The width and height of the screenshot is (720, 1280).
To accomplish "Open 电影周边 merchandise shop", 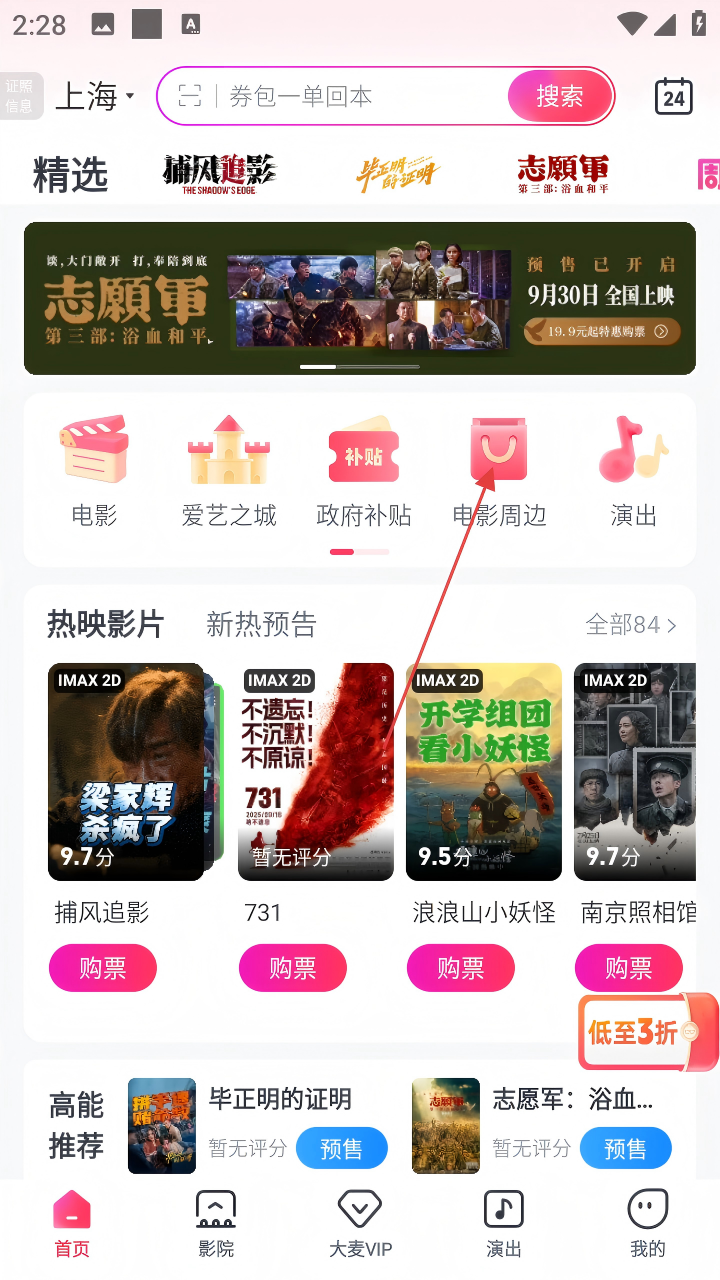I will point(499,470).
